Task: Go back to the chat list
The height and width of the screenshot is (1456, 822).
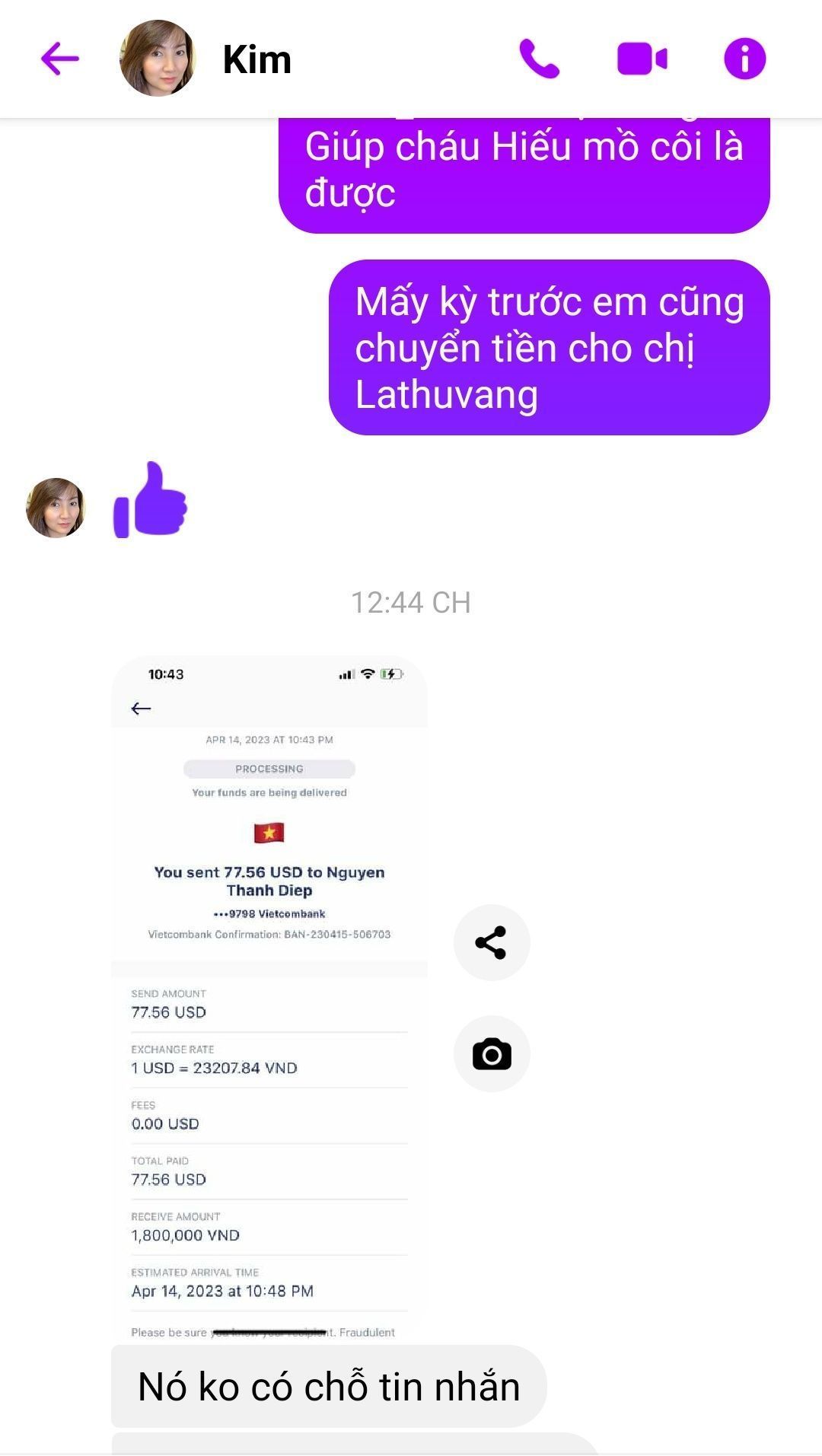Action: point(60,59)
